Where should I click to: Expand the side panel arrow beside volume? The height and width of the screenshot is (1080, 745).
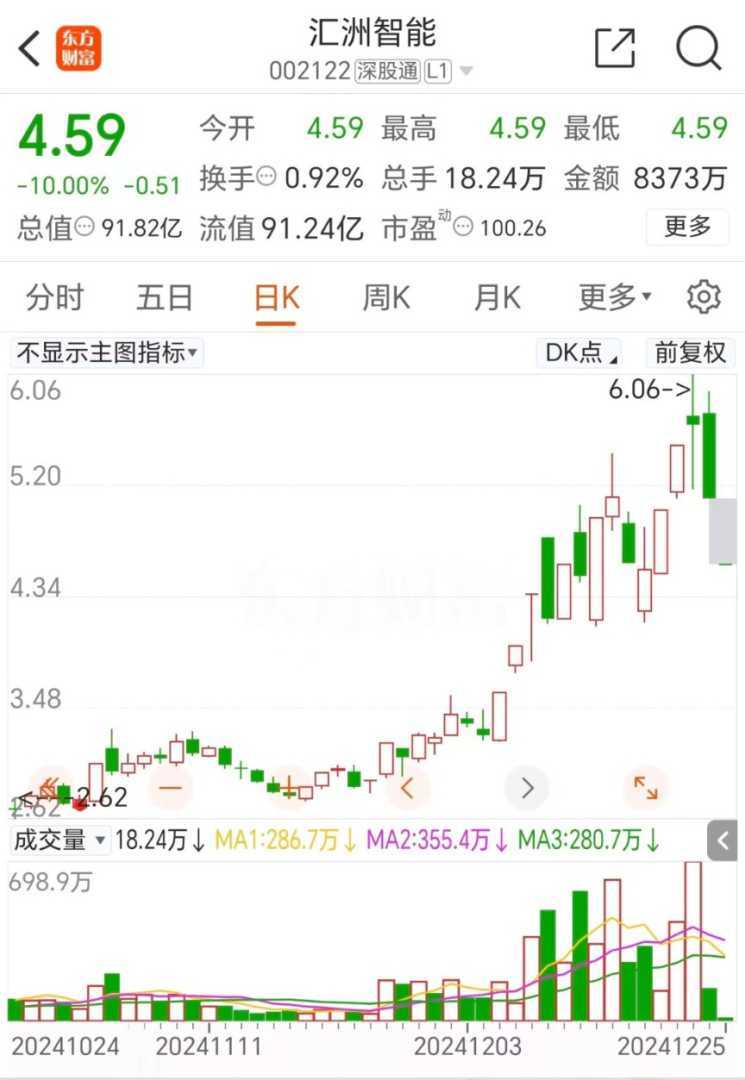(x=722, y=840)
